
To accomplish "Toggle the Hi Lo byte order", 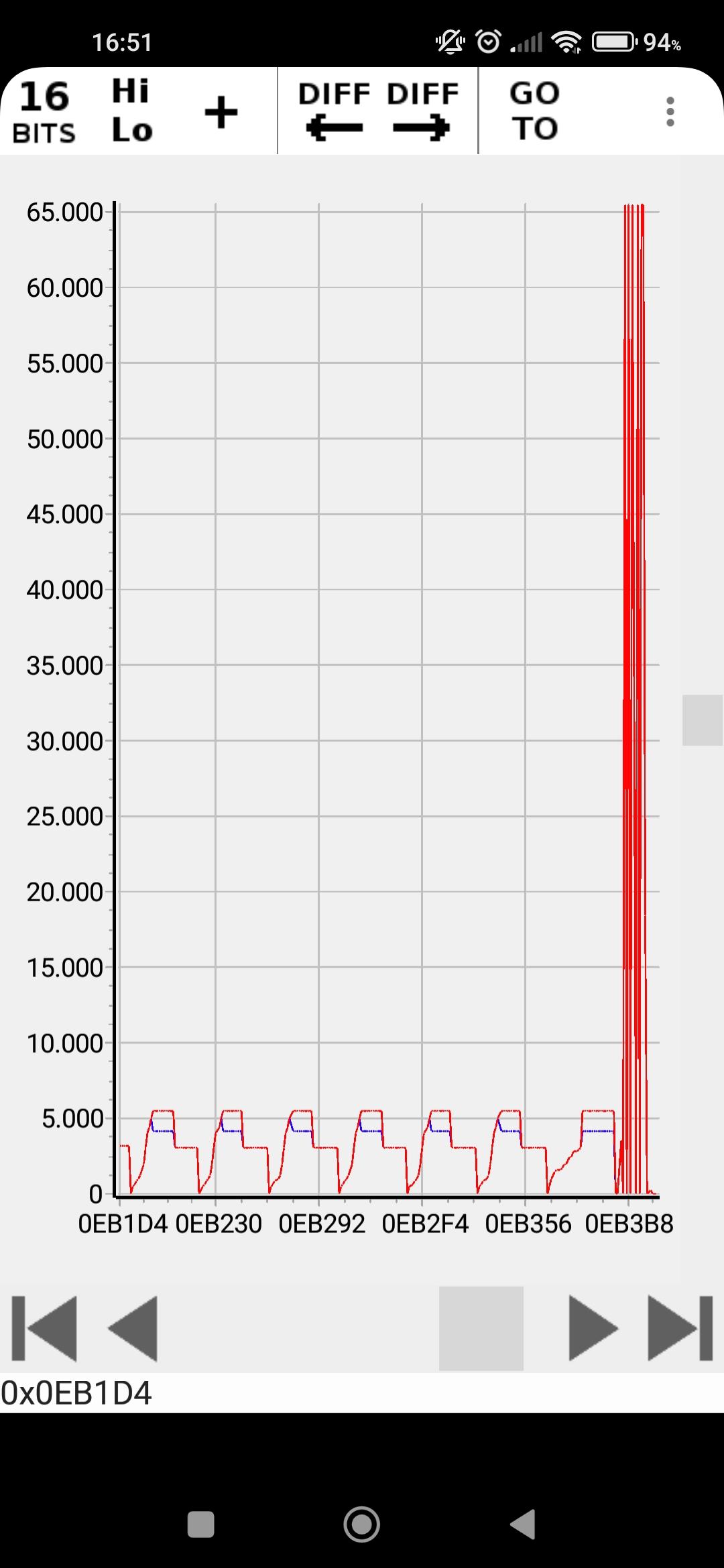I will (132, 111).
